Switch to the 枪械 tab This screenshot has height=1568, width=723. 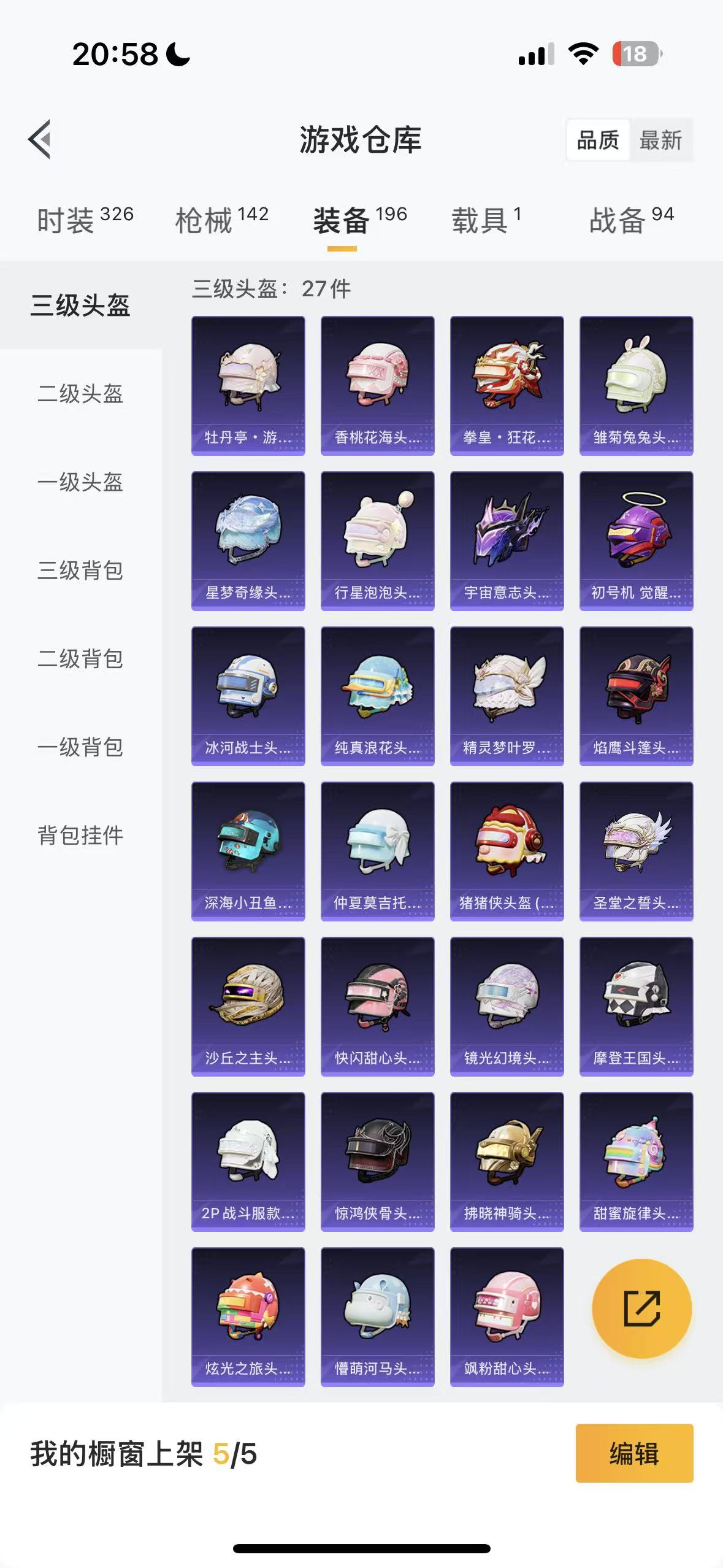pyautogui.click(x=221, y=219)
